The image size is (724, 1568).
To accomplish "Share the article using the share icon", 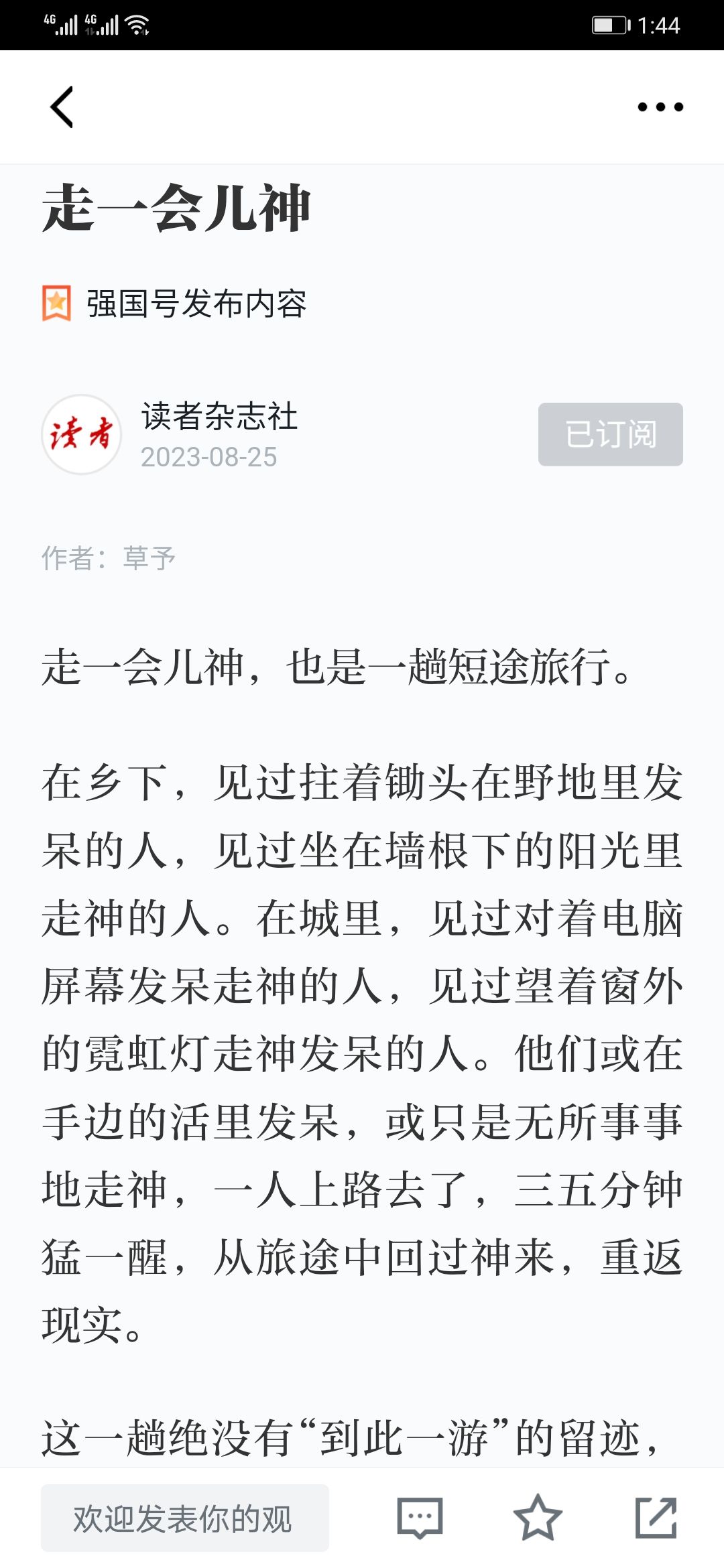I will 656,1518.
